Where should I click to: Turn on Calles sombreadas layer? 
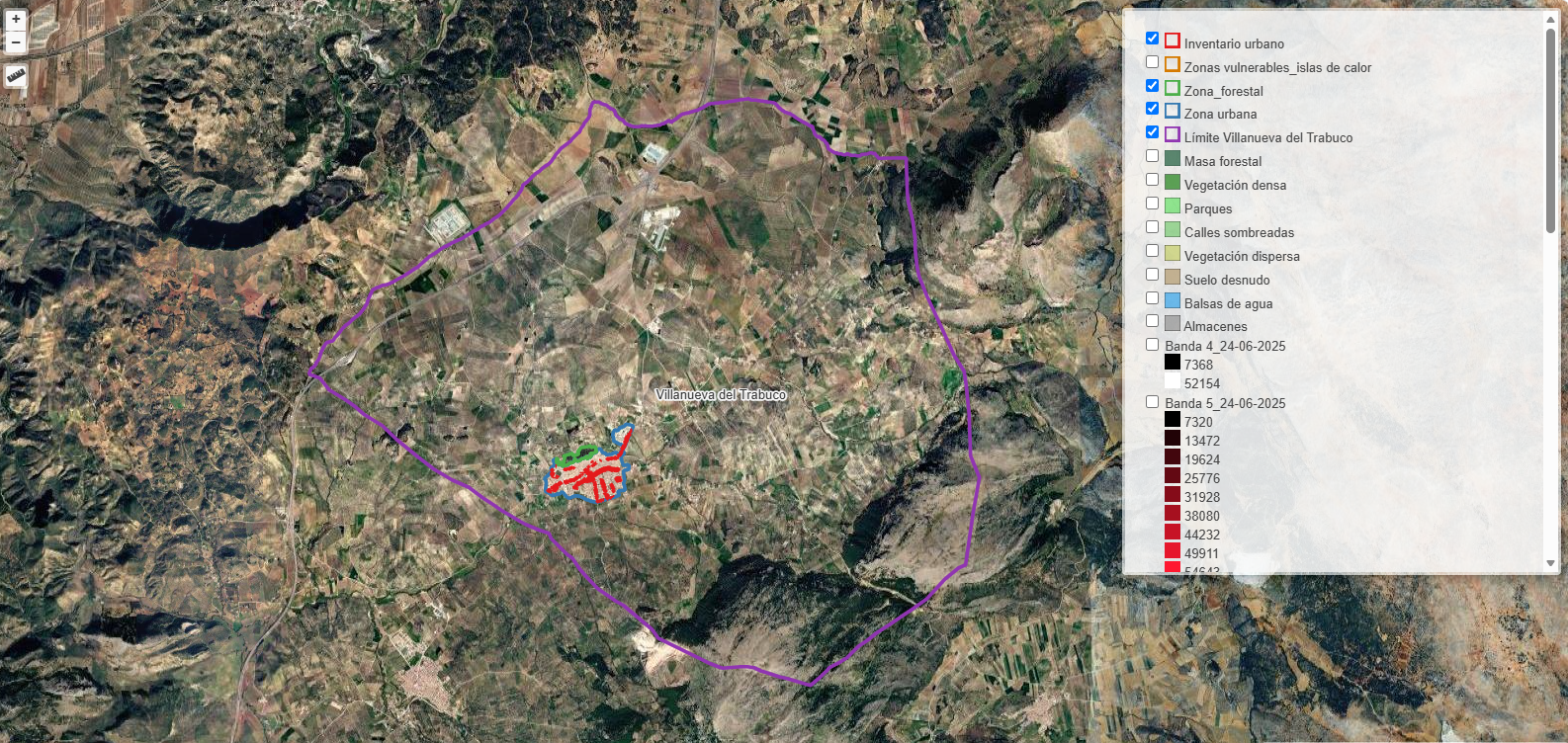point(1152,227)
